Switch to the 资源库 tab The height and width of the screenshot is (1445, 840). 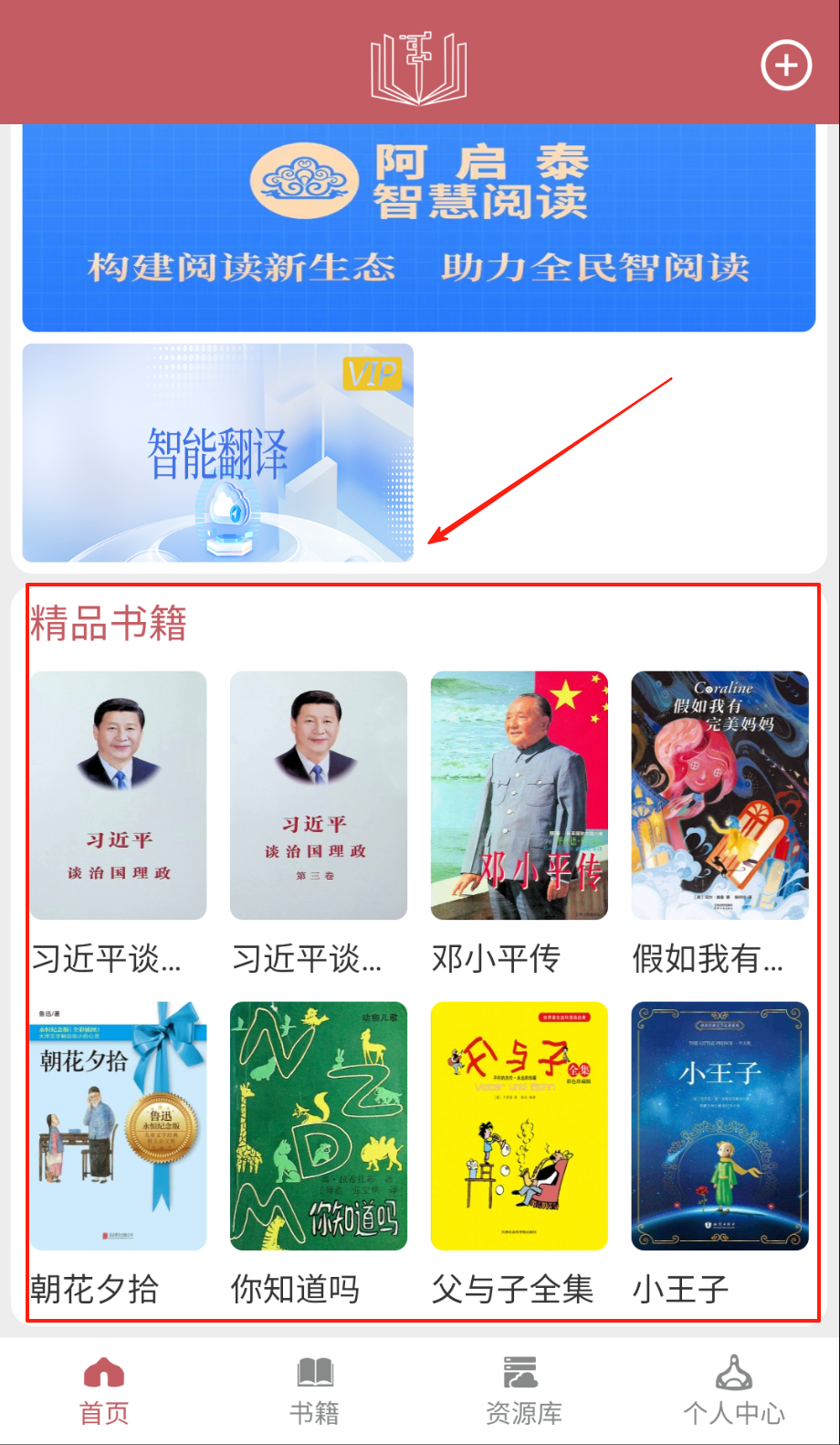524,1391
